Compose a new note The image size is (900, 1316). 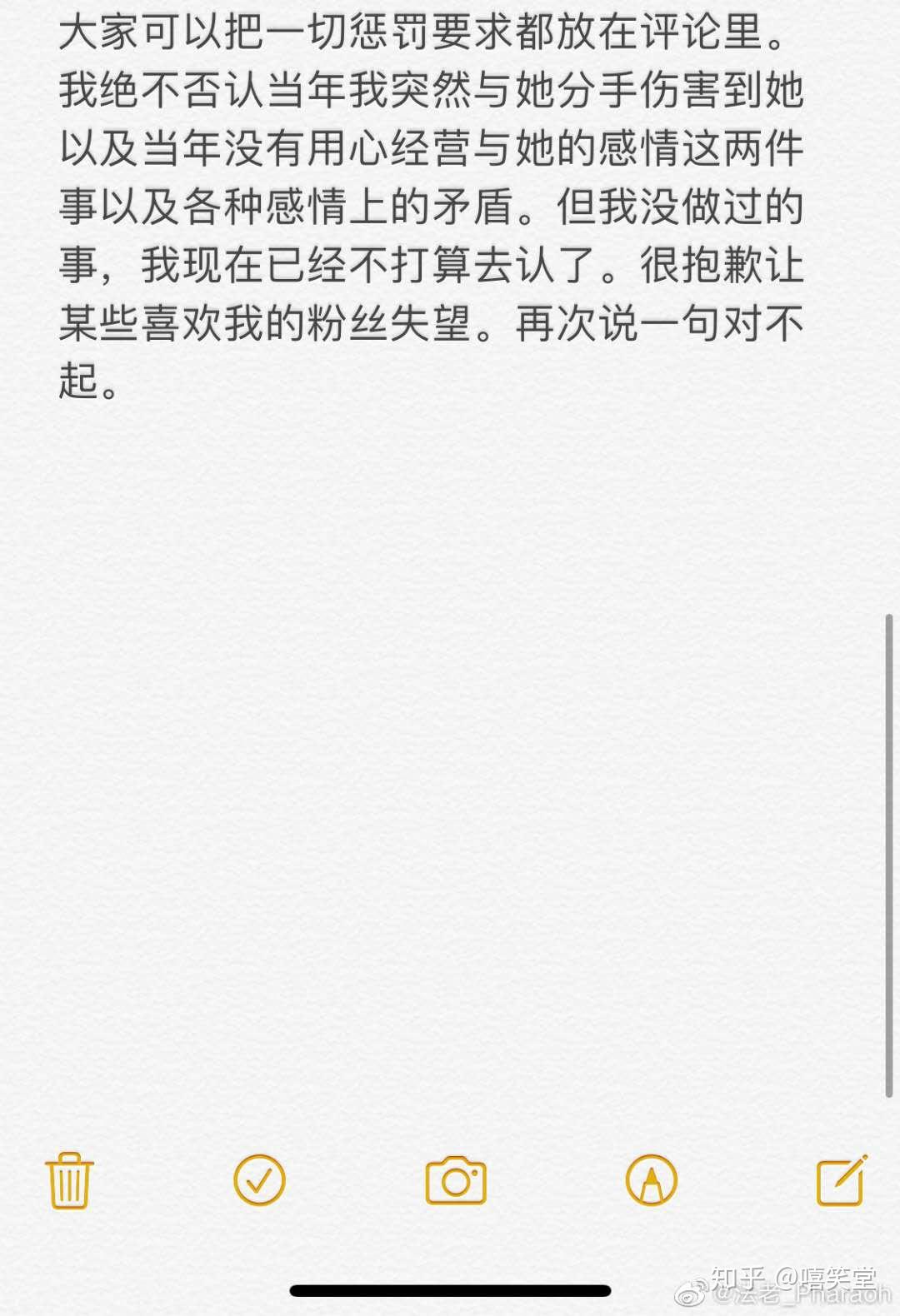(841, 1180)
